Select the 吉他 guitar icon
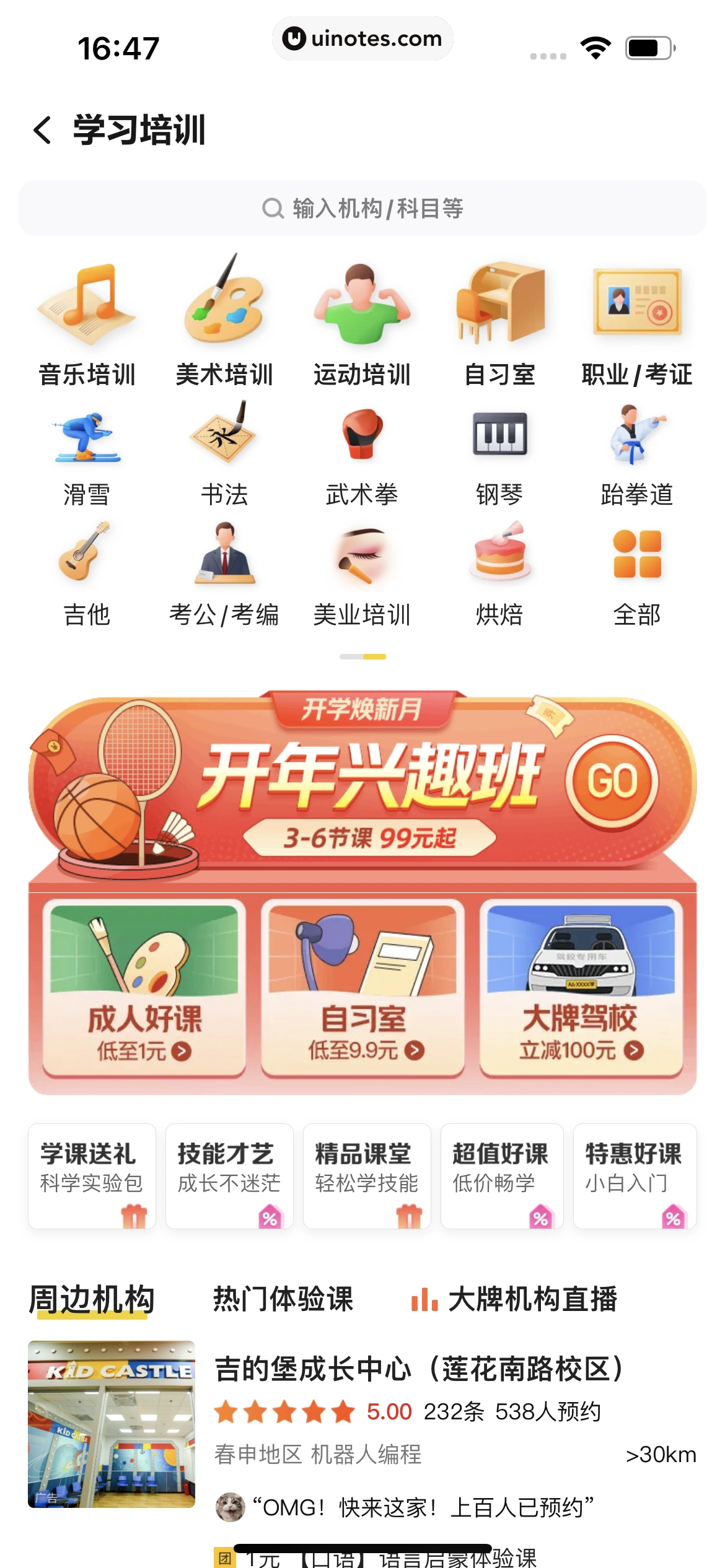725x1568 pixels. [x=87, y=557]
